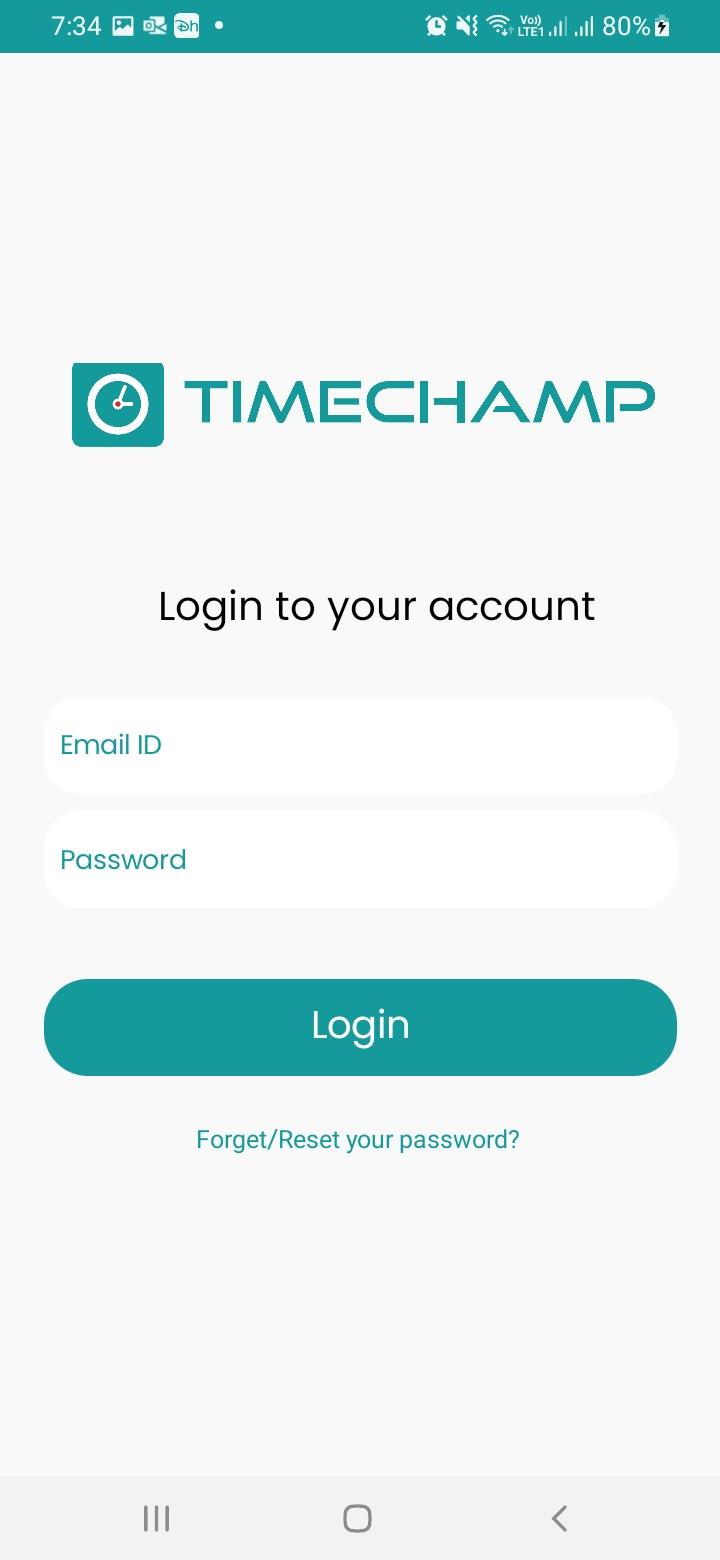This screenshot has height=1560, width=720.
Task: Select the Password input field
Action: point(360,860)
